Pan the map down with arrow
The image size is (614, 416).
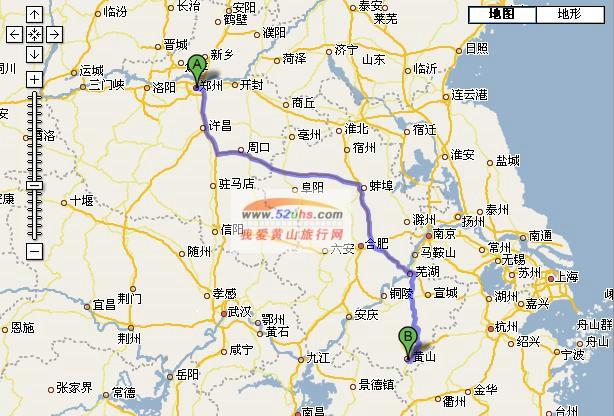tap(35, 54)
